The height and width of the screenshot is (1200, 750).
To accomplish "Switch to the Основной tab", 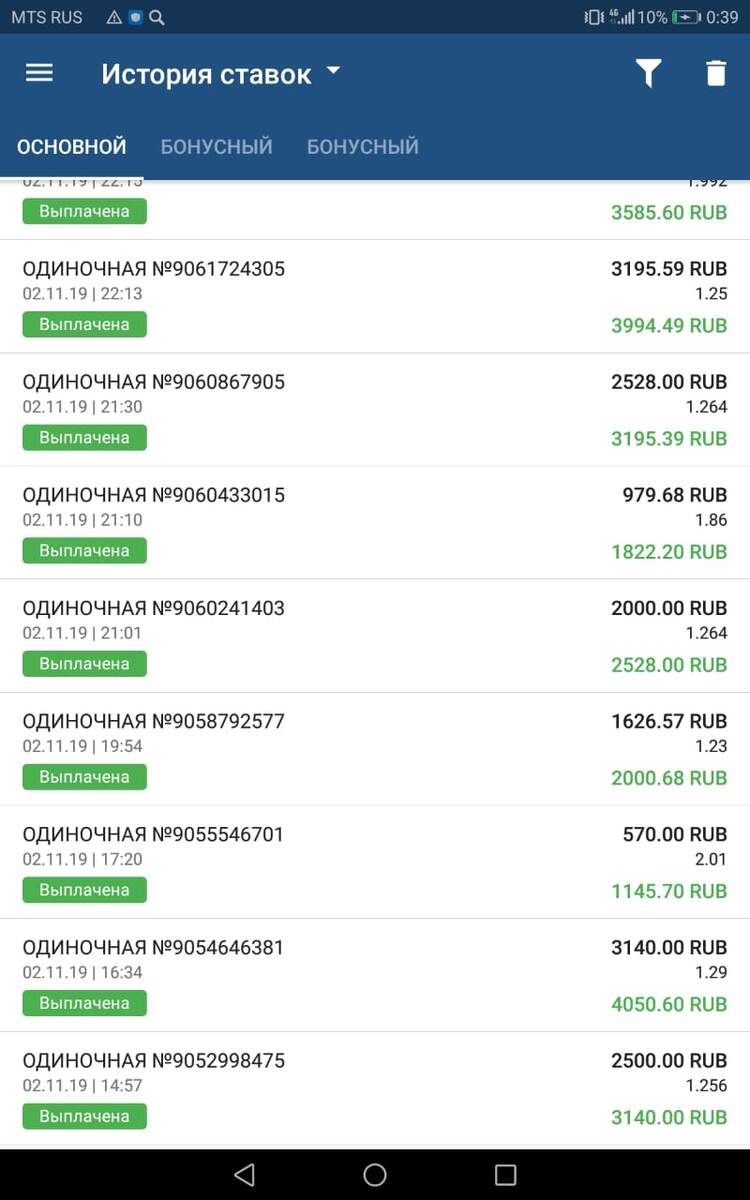I will tap(72, 147).
